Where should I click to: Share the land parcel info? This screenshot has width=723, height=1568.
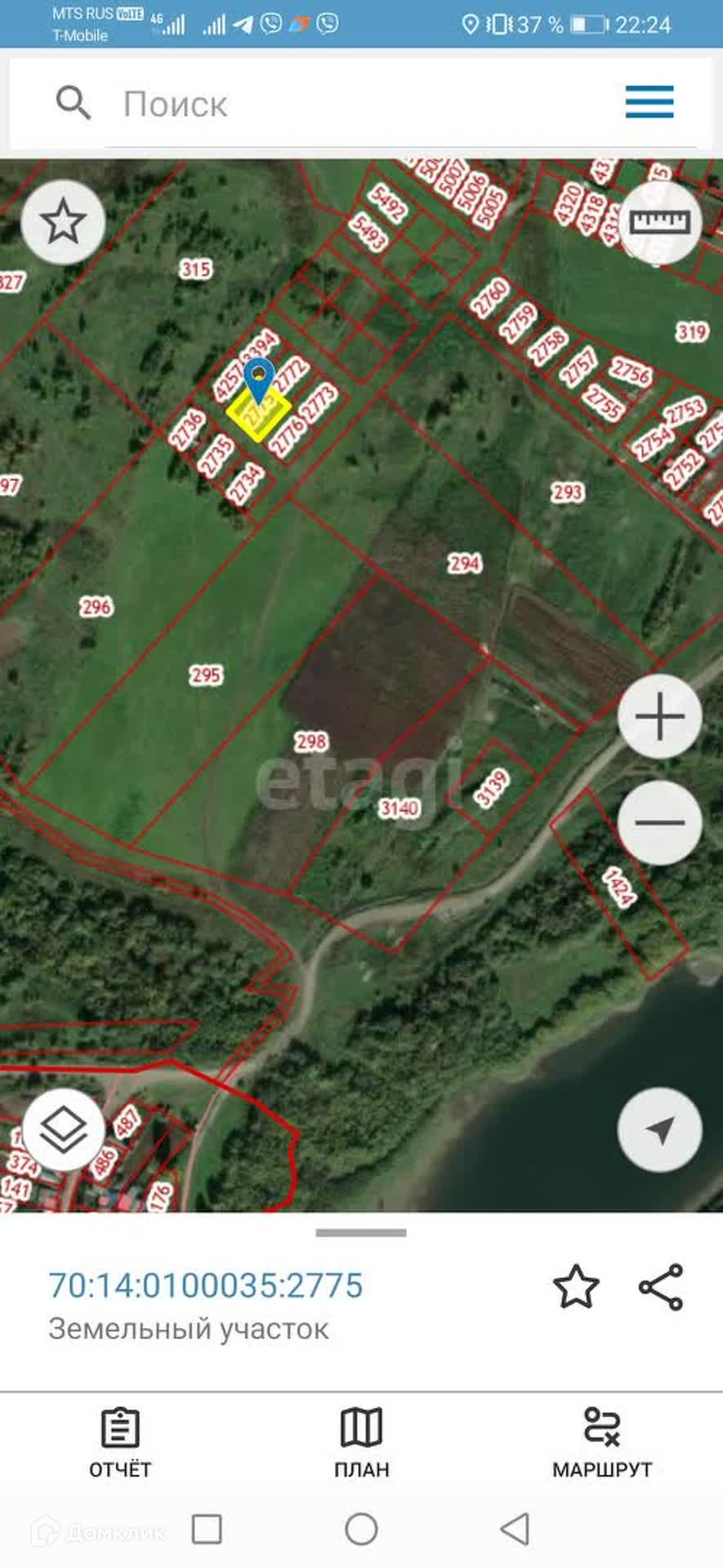660,1287
